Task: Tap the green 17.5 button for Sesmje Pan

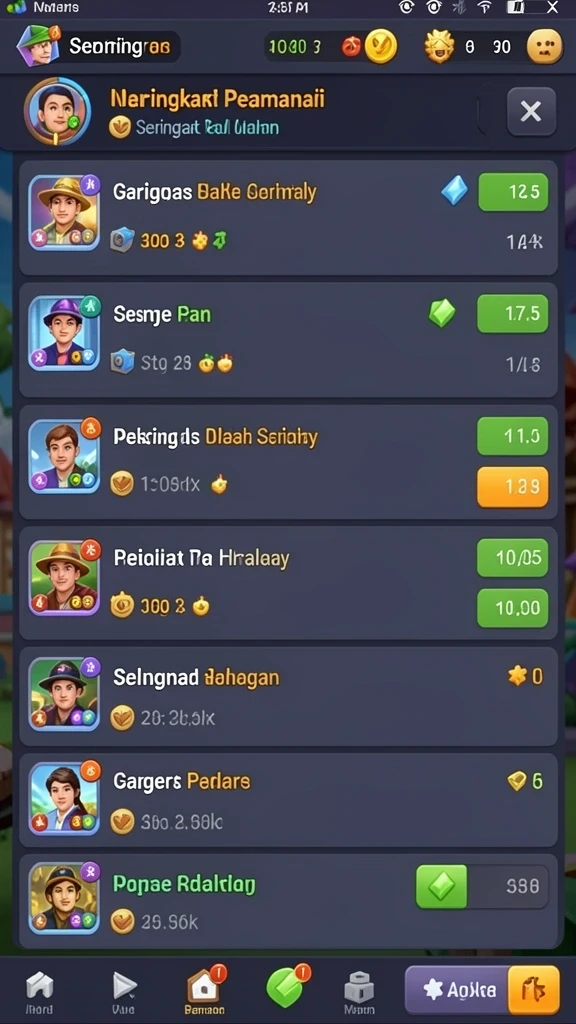Action: (x=513, y=313)
